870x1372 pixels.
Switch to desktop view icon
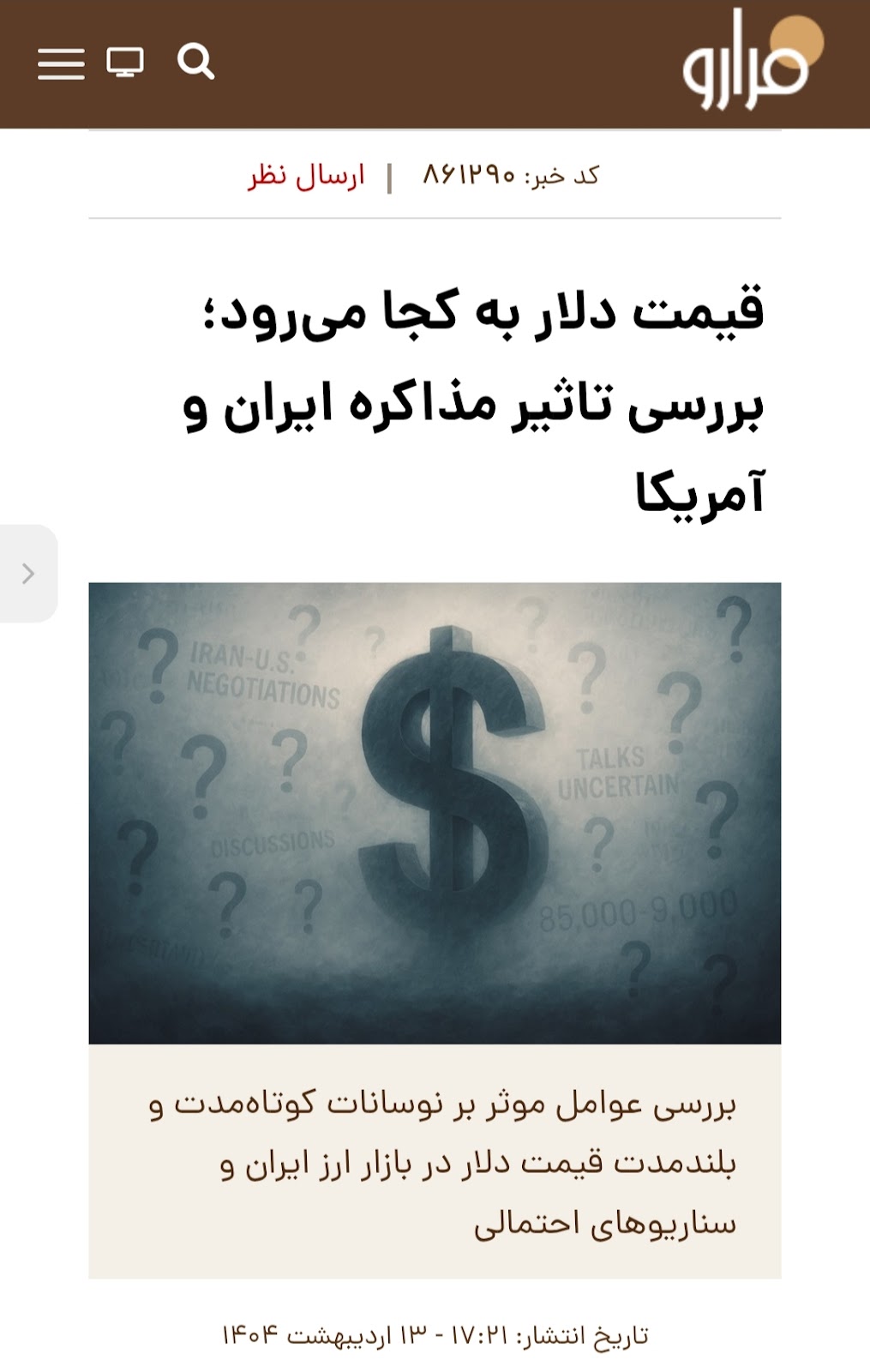(x=125, y=63)
